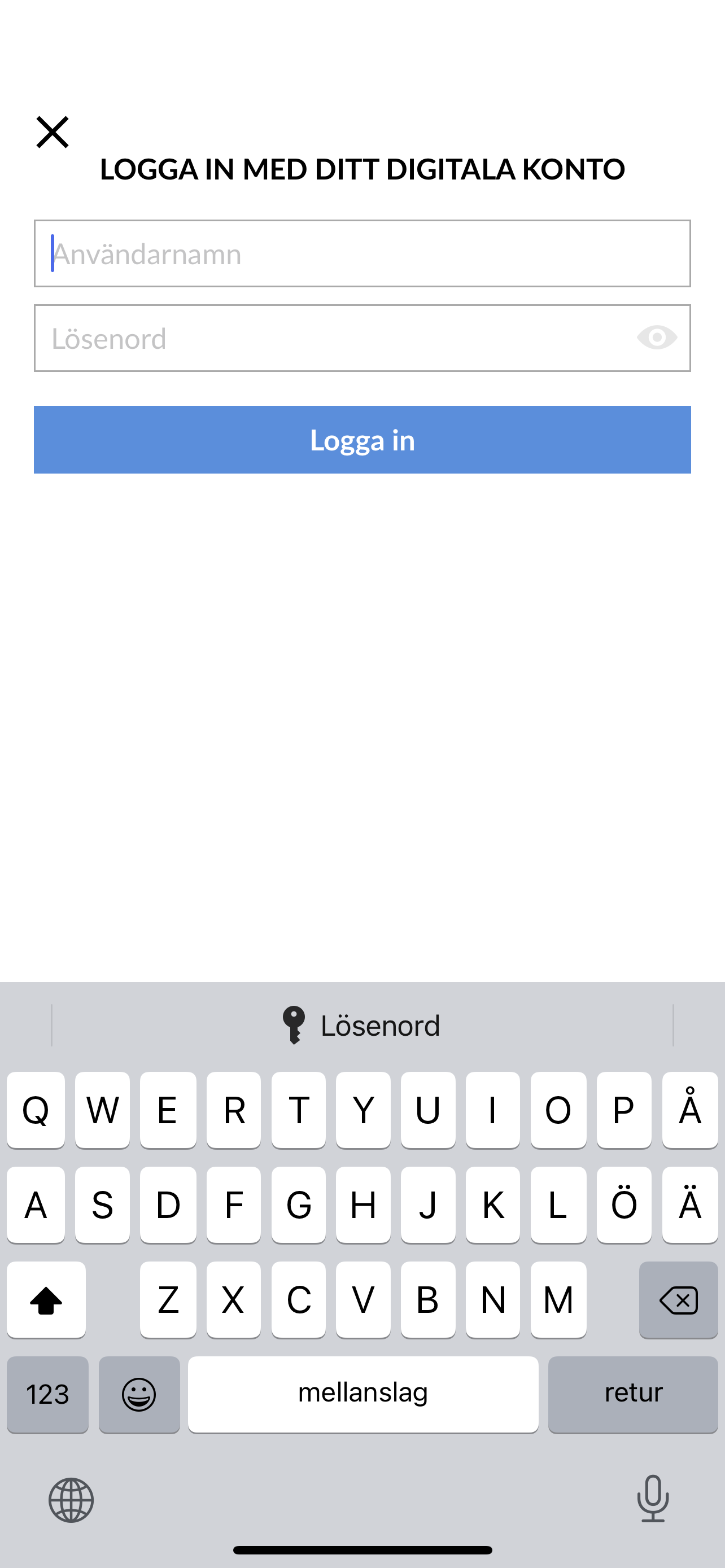The width and height of the screenshot is (725, 1568).
Task: Toggle the shift key
Action: pyautogui.click(x=46, y=1299)
